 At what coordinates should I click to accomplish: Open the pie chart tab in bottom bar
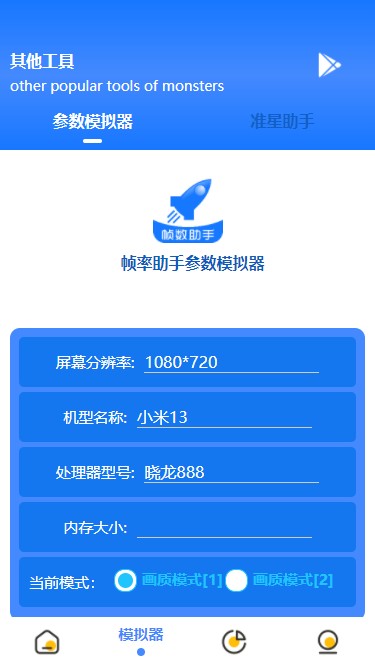(x=234, y=641)
